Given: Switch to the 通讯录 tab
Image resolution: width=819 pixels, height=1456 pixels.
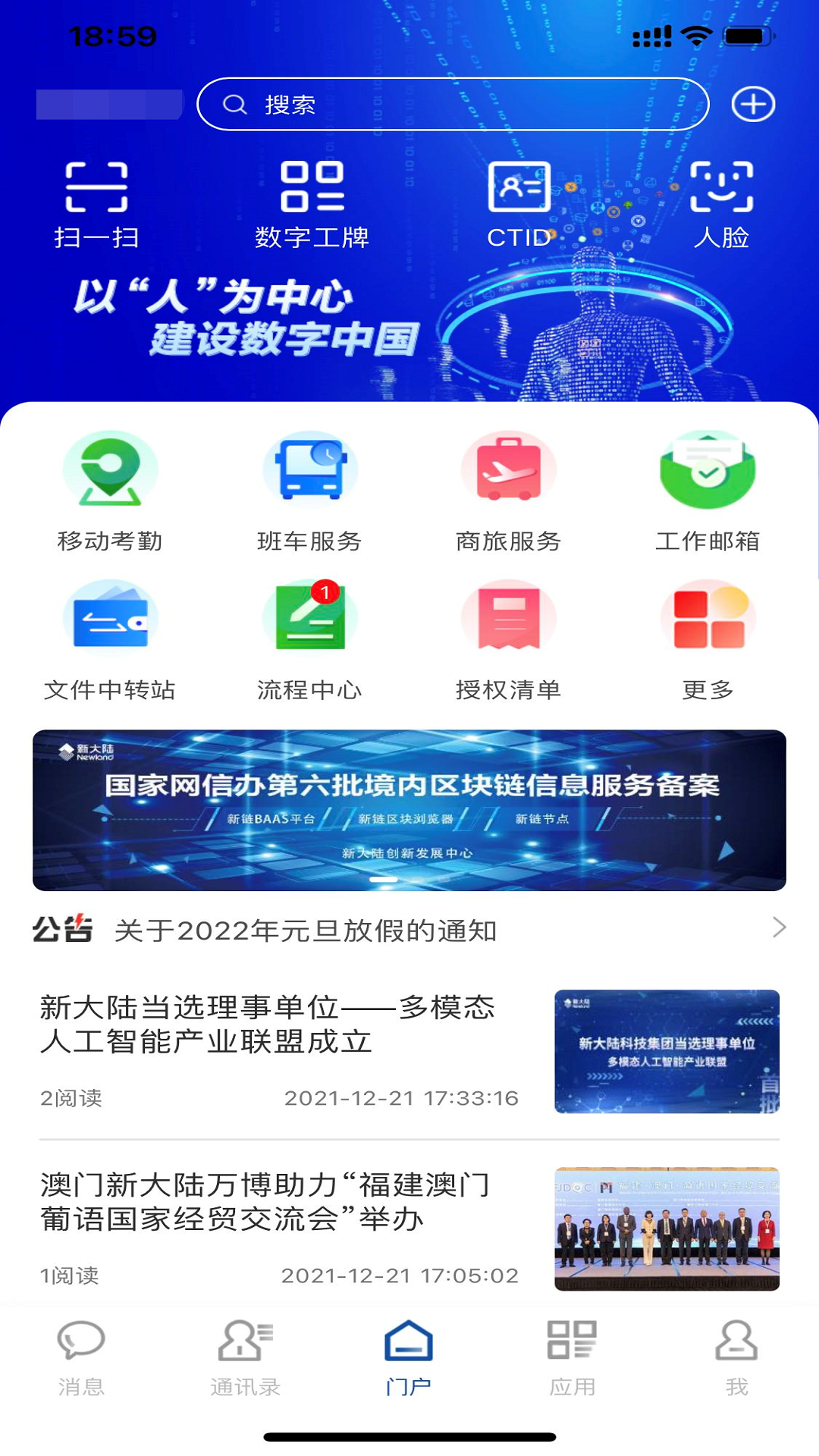Looking at the screenshot, I should click(245, 1359).
